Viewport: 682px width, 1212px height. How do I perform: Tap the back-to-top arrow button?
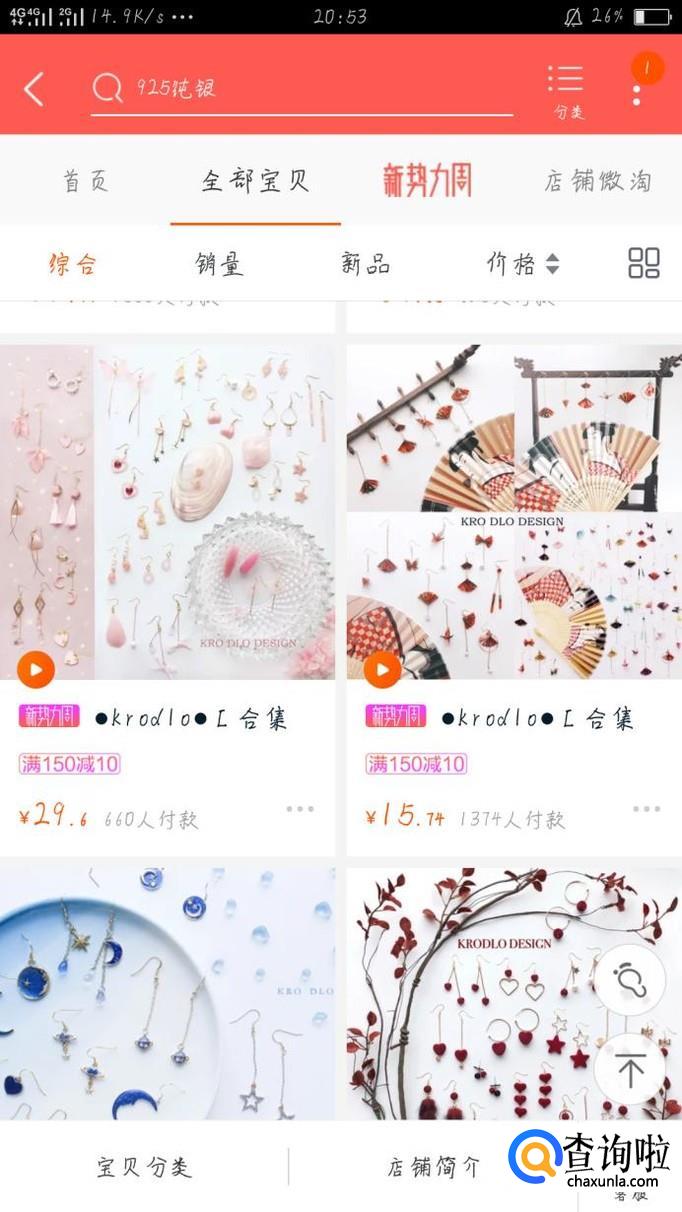tap(631, 1069)
